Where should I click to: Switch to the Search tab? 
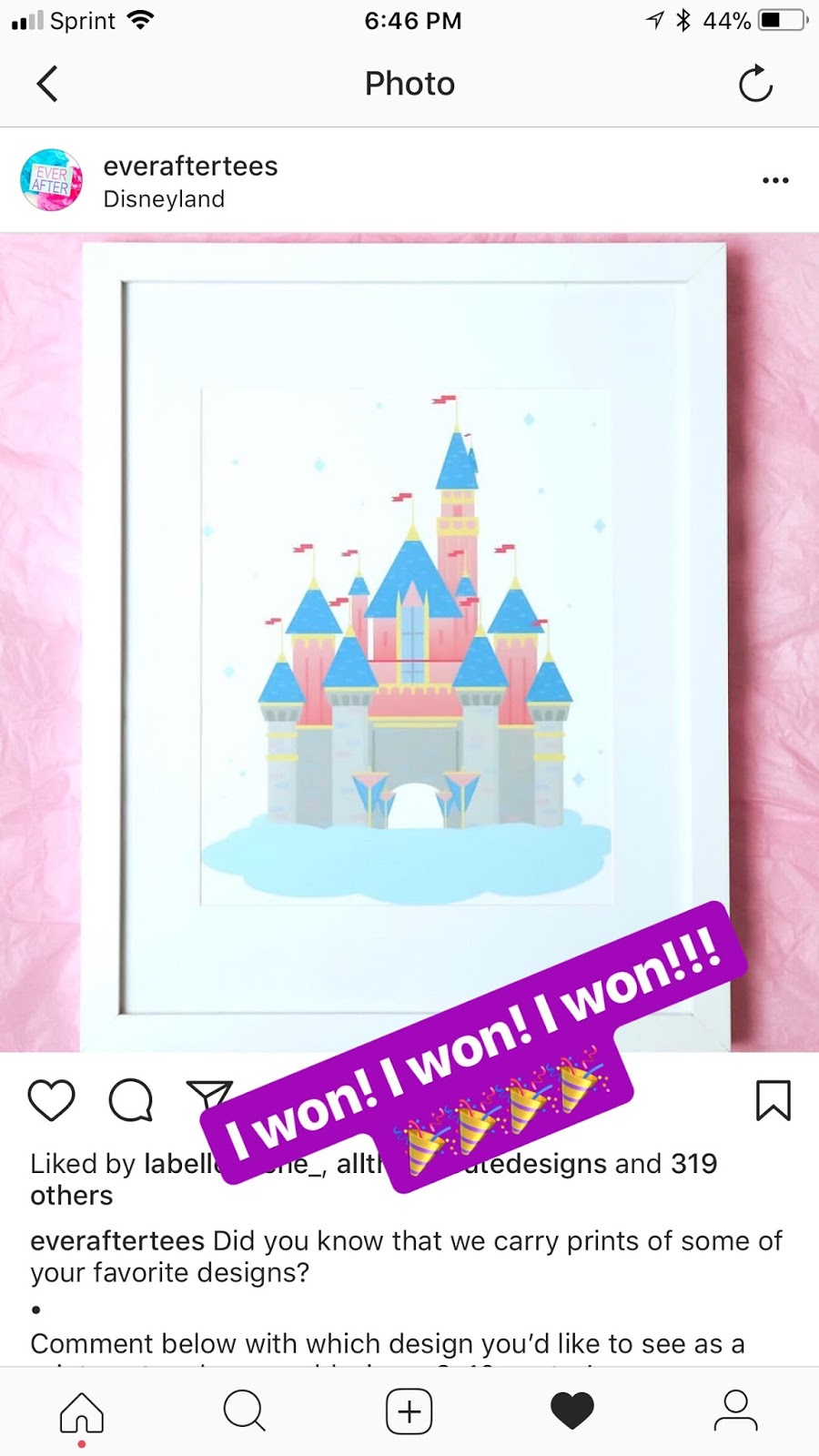(x=244, y=1412)
